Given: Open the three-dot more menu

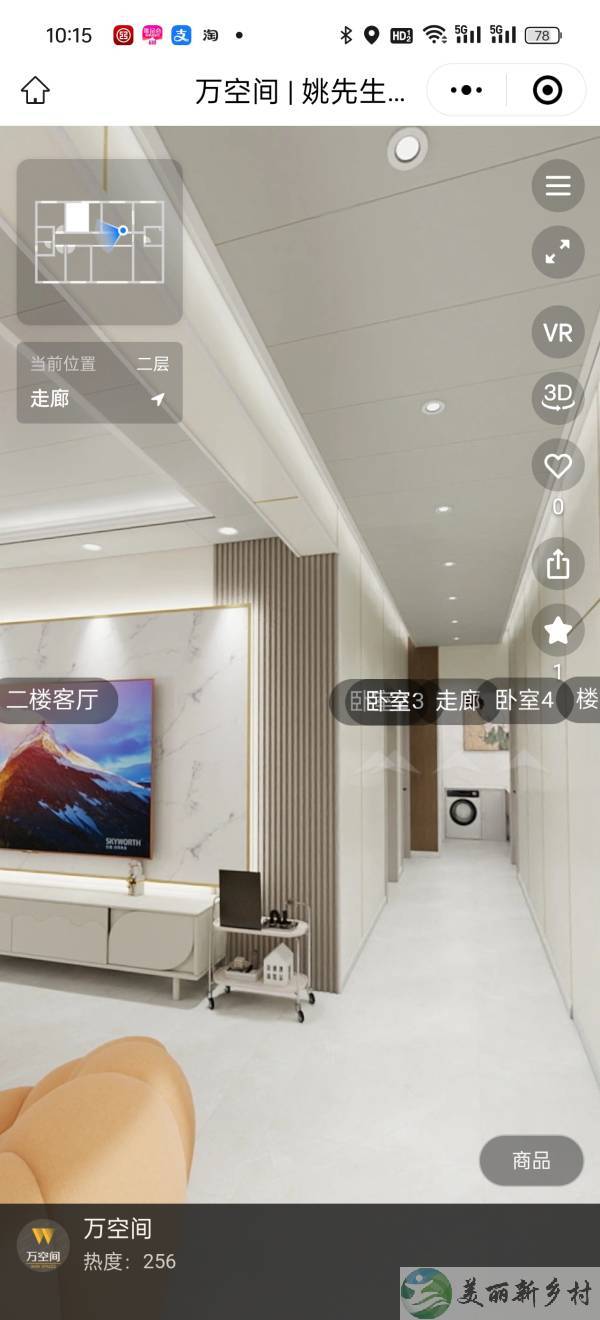Looking at the screenshot, I should tap(466, 90).
